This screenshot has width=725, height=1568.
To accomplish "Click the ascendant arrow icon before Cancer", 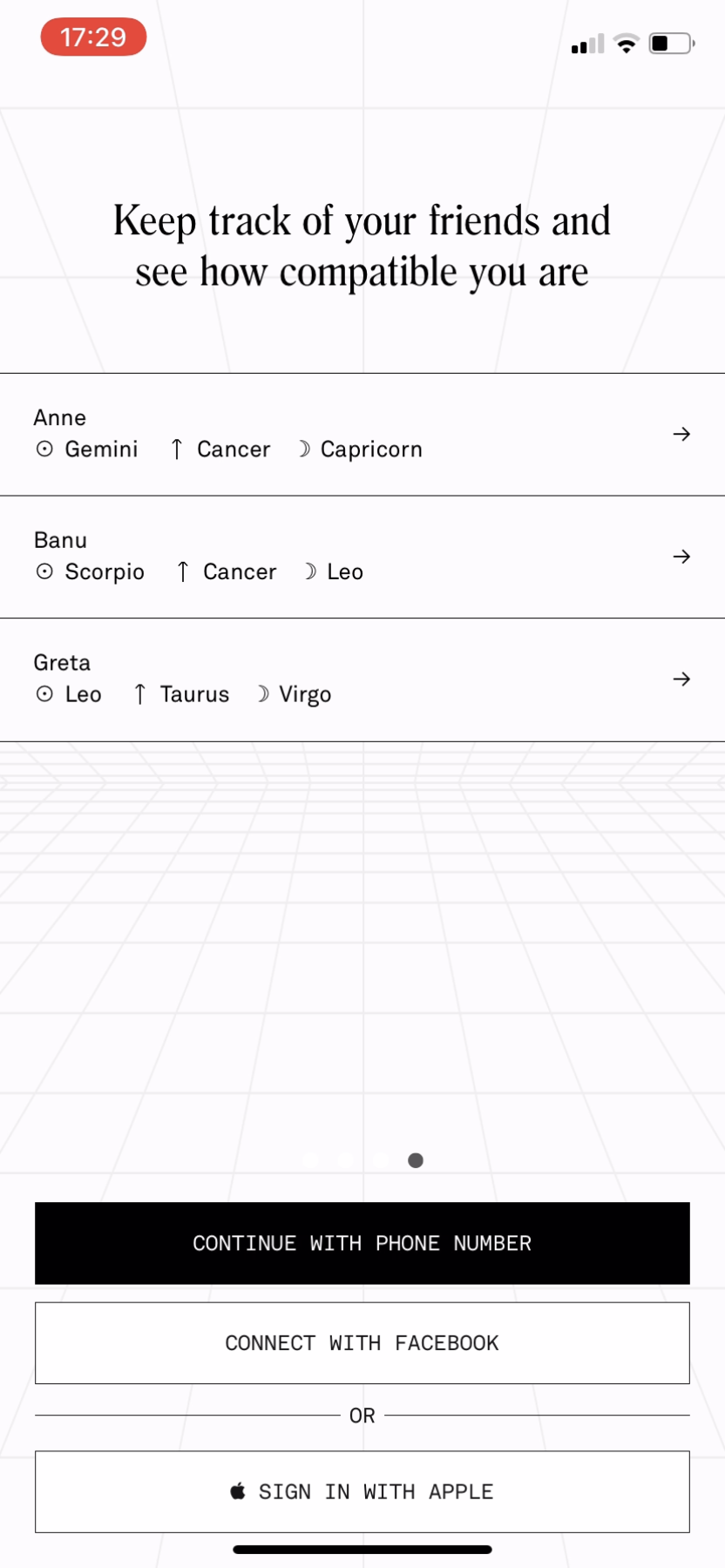I will coord(176,449).
